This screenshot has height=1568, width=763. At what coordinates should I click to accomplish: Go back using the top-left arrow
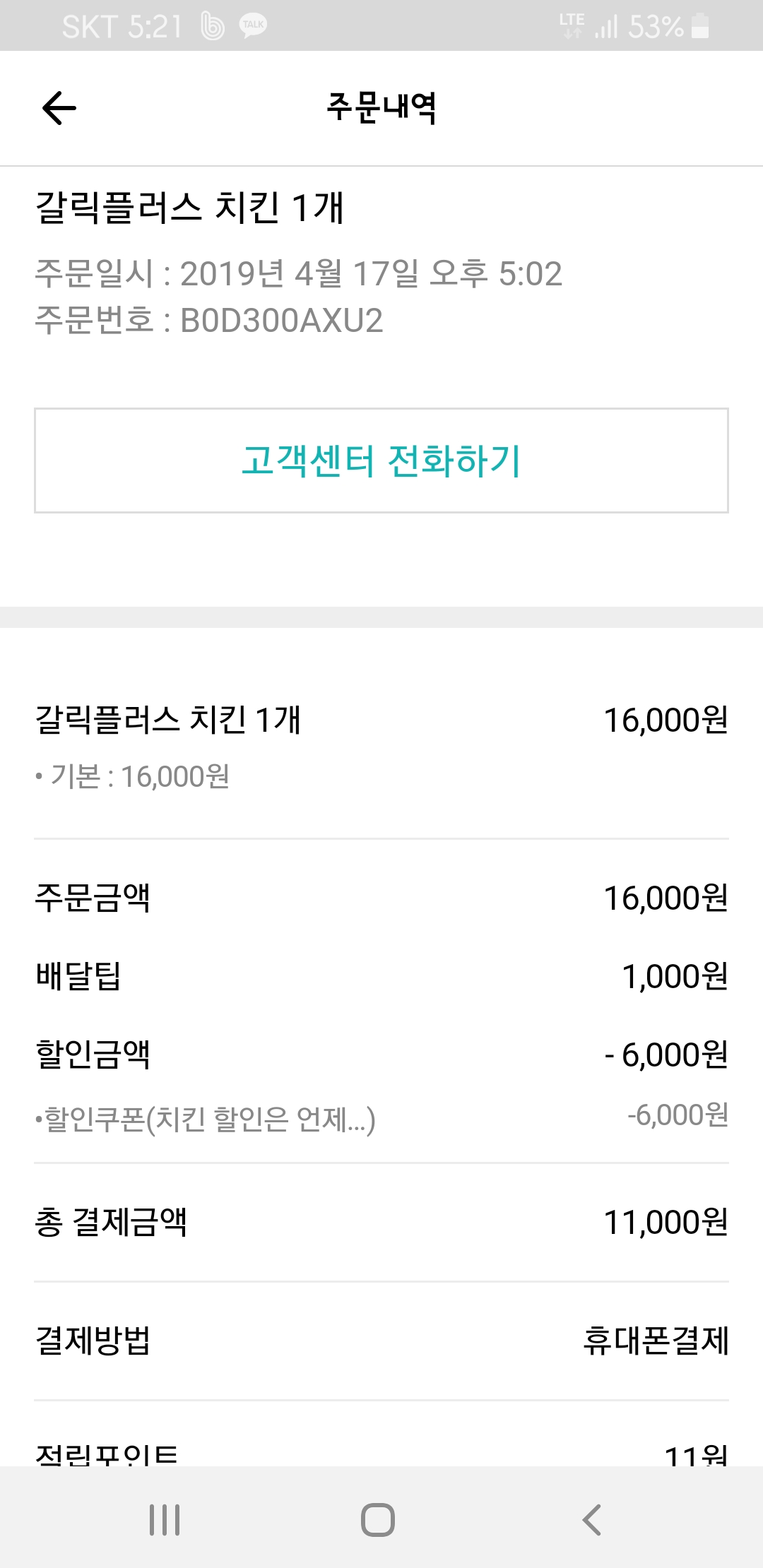[59, 108]
